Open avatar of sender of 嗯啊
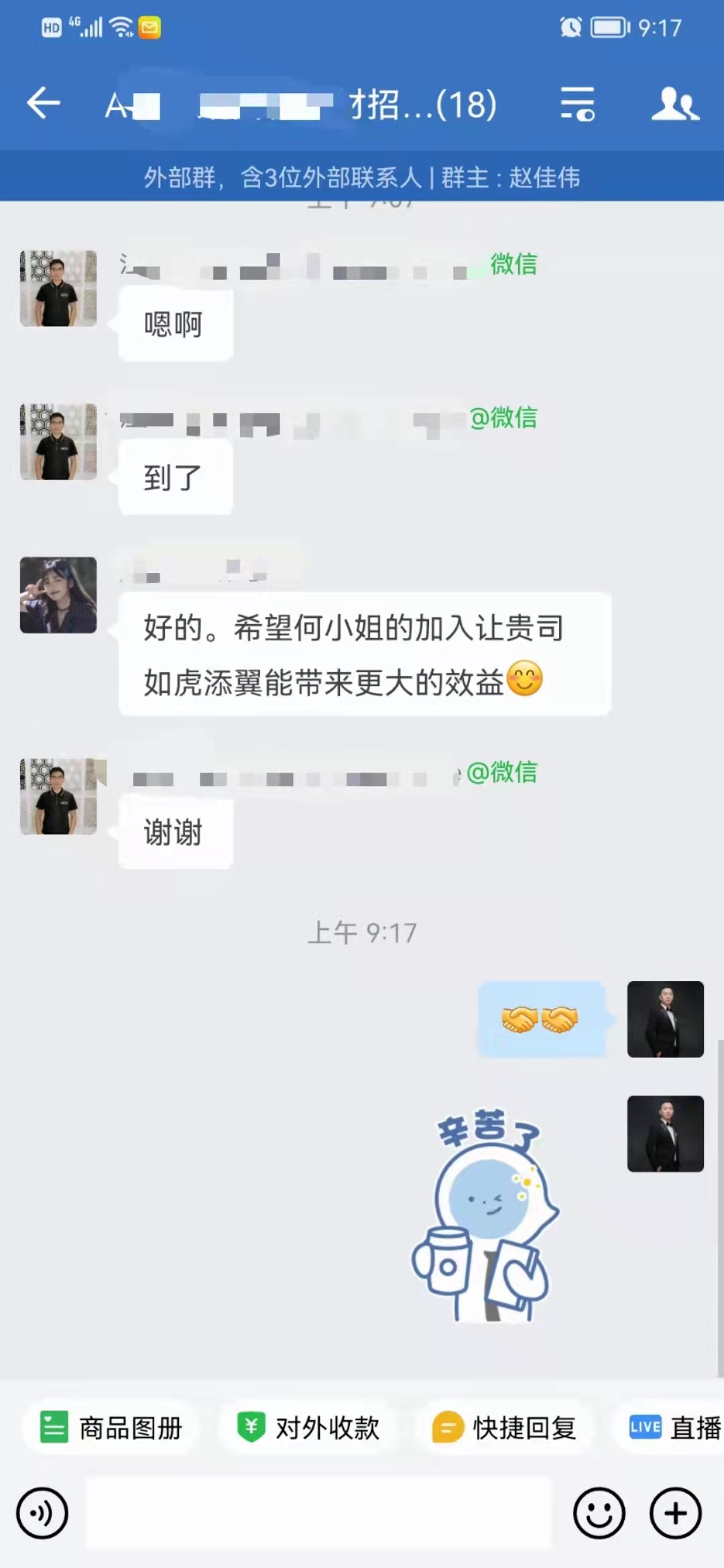Image resolution: width=724 pixels, height=1568 pixels. click(58, 289)
